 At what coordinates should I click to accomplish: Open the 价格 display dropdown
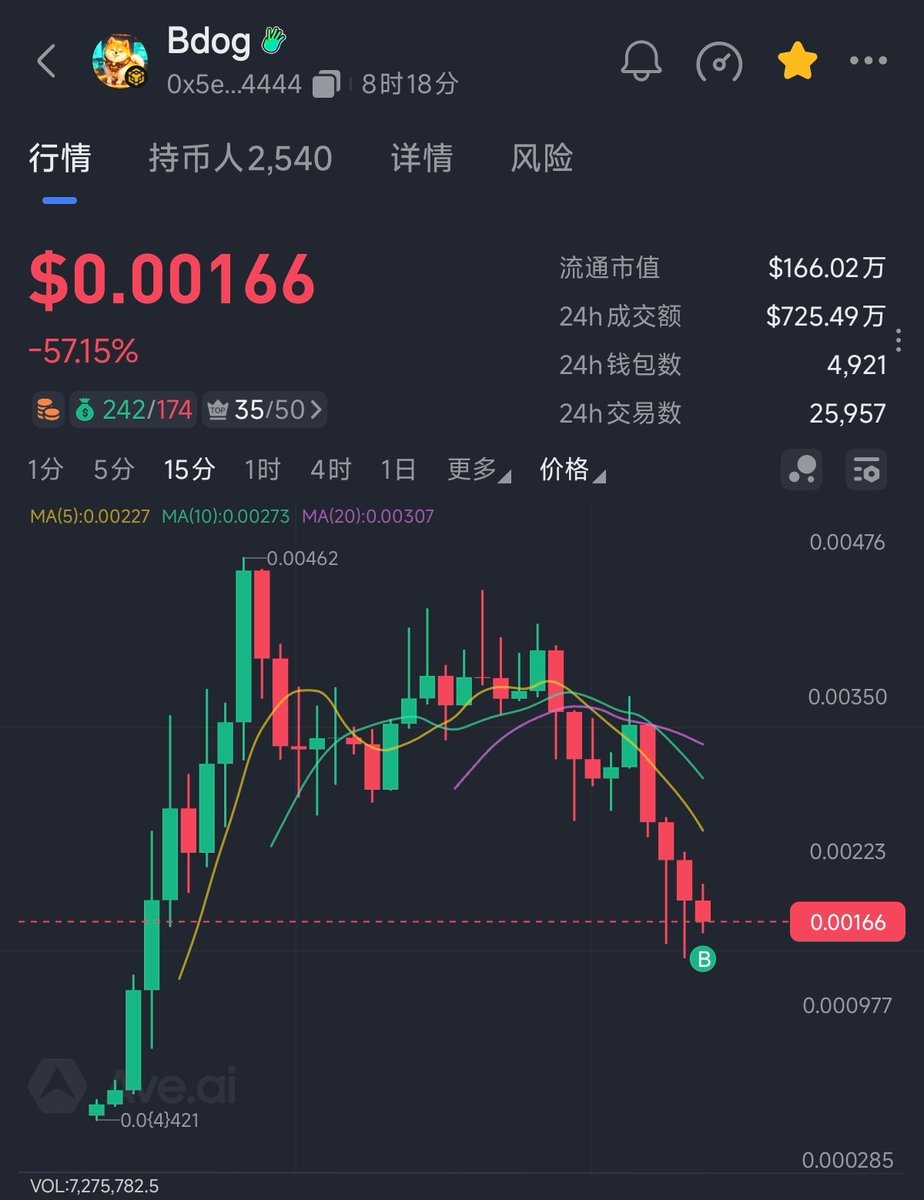click(x=572, y=469)
